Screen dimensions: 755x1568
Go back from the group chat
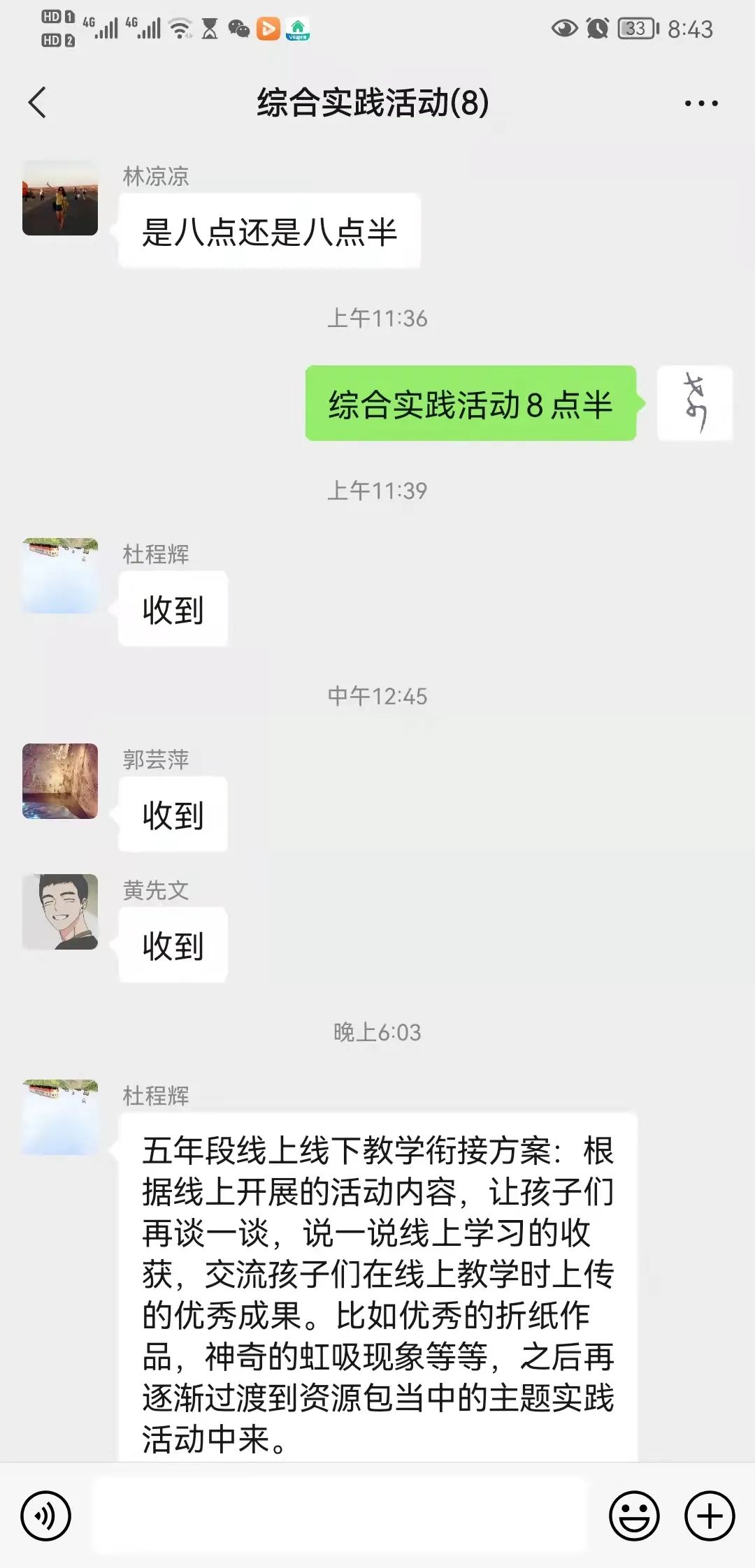pos(38,103)
